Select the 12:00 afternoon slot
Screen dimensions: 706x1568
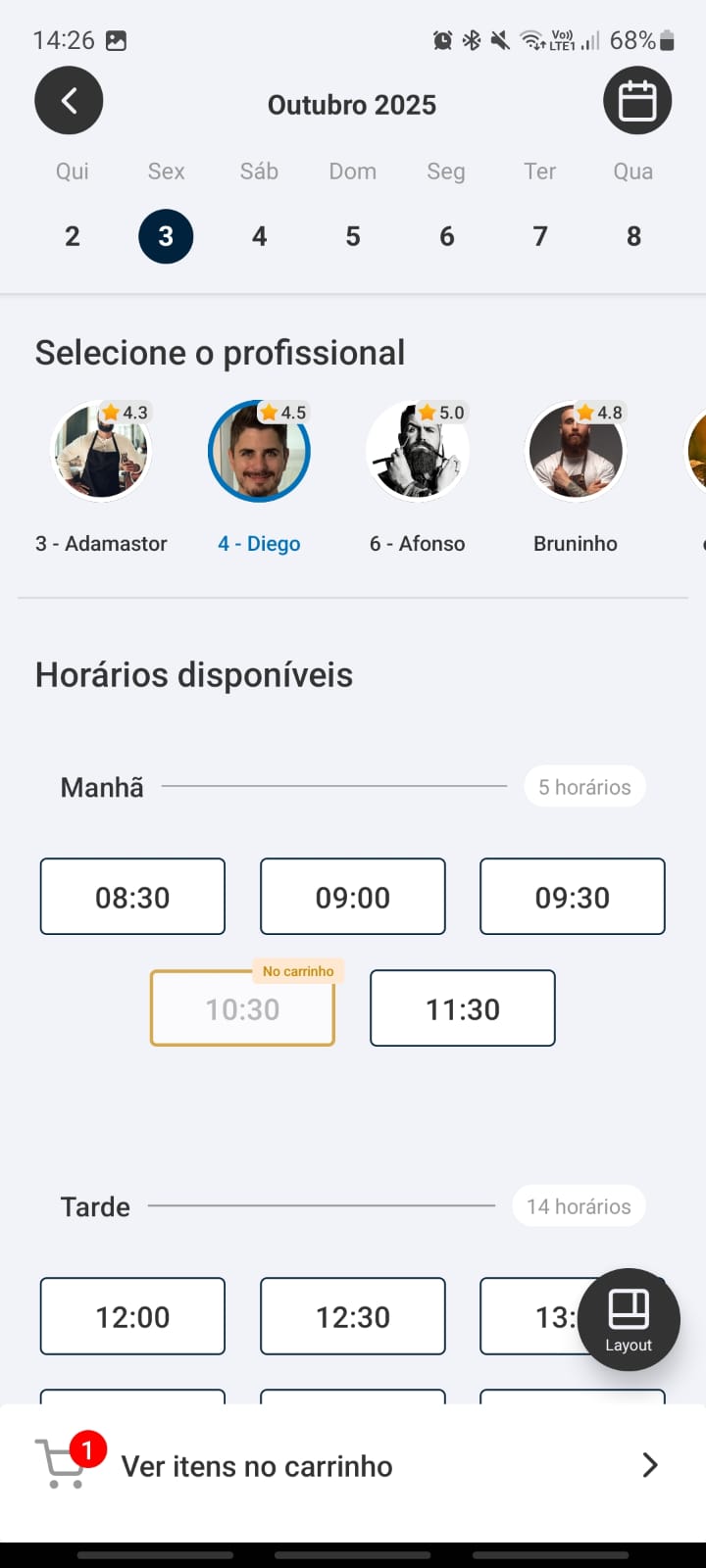[132, 1316]
